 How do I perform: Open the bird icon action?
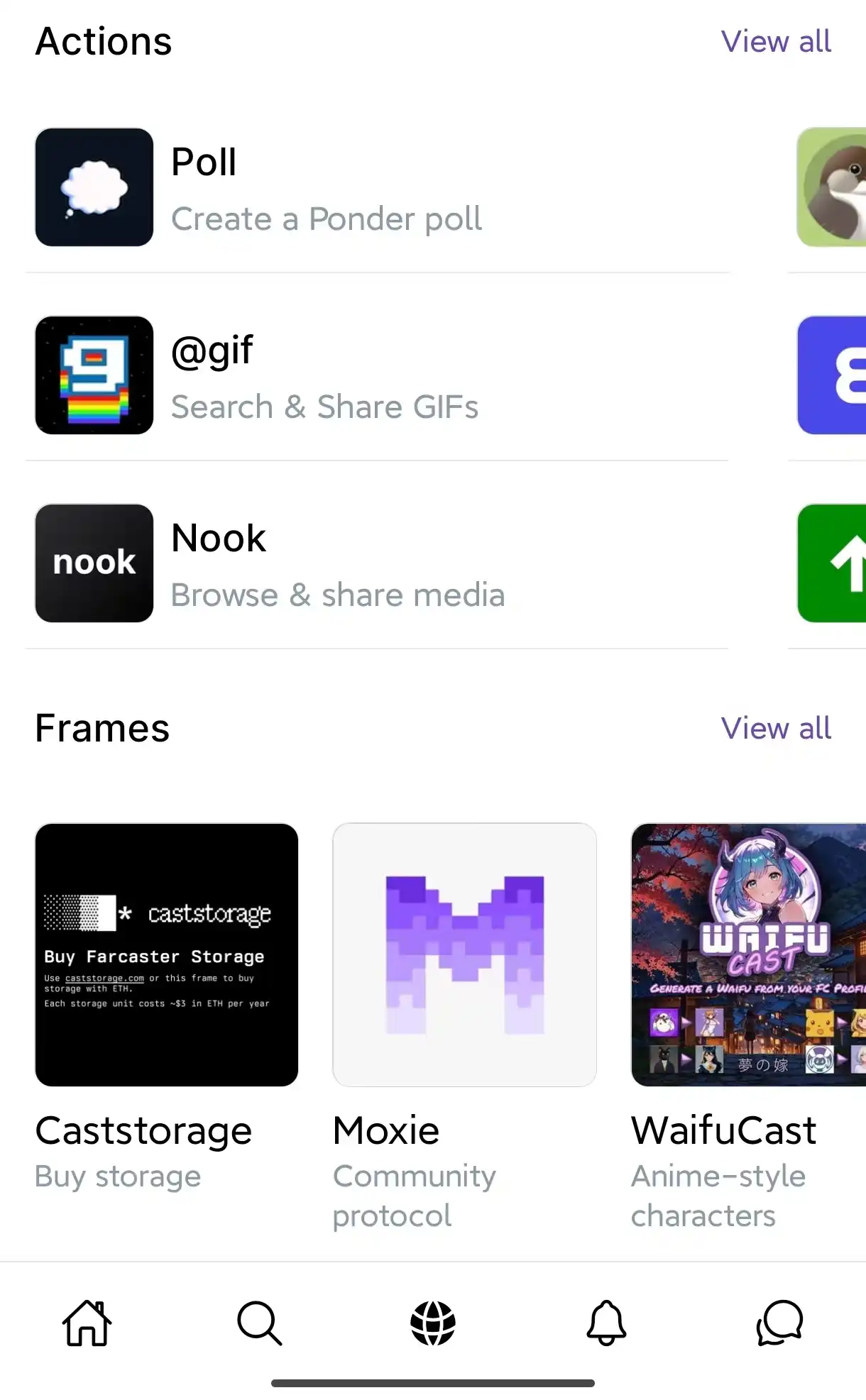[x=832, y=188]
